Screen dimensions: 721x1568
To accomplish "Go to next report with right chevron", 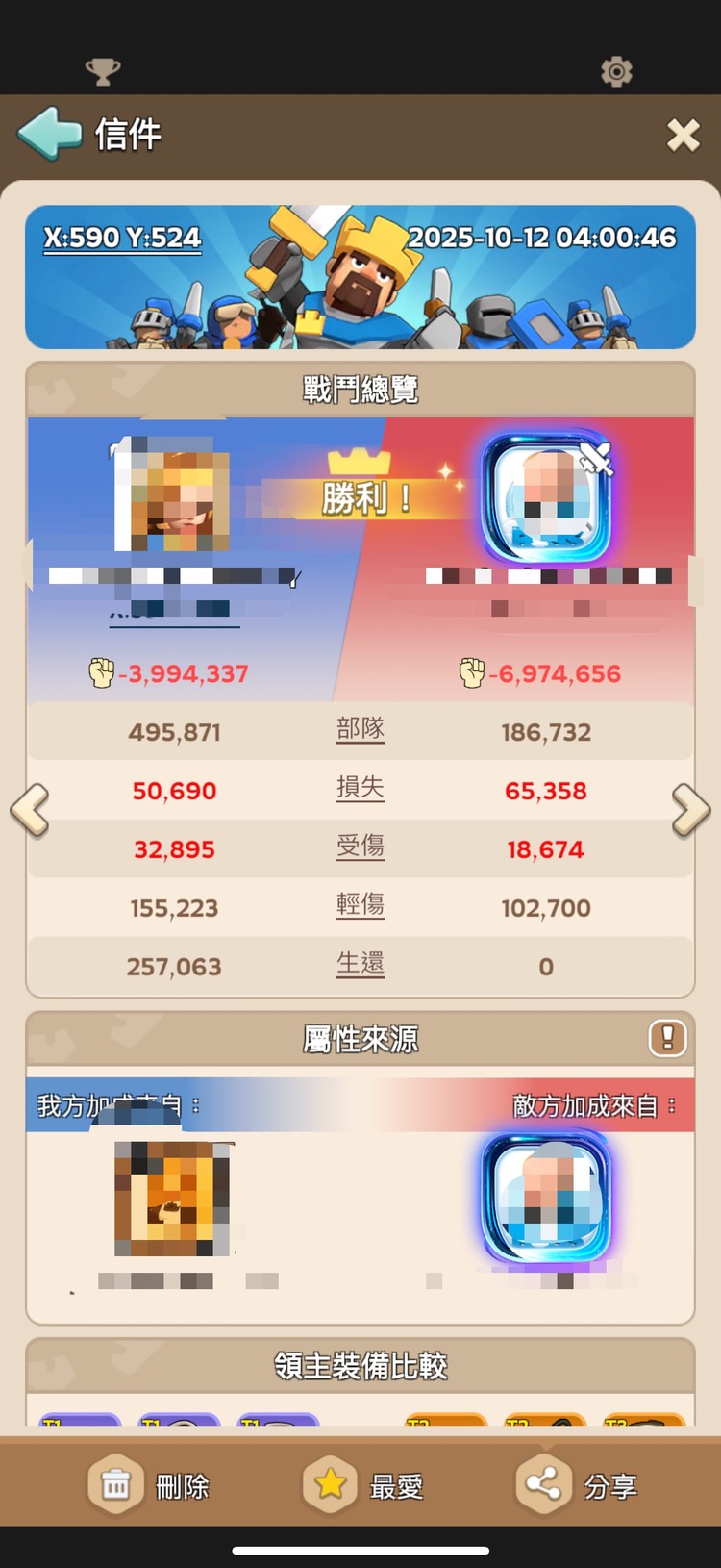I will 689,811.
